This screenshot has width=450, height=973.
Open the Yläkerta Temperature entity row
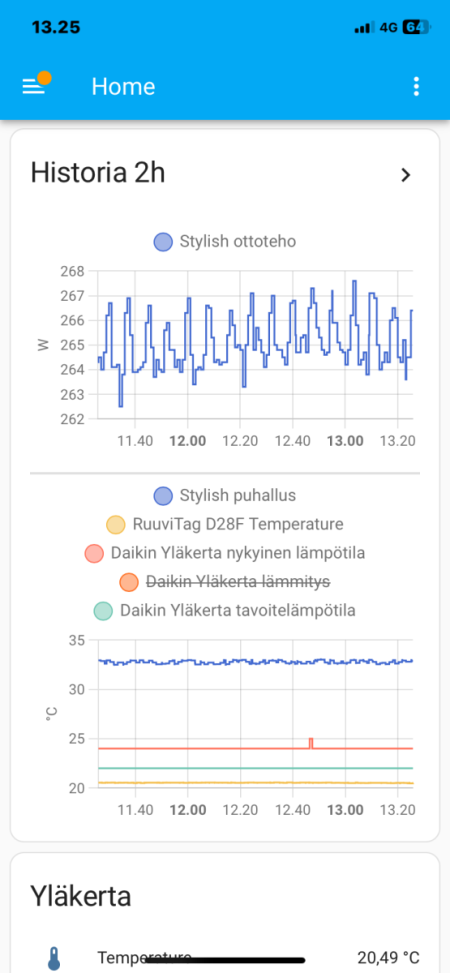(x=225, y=957)
